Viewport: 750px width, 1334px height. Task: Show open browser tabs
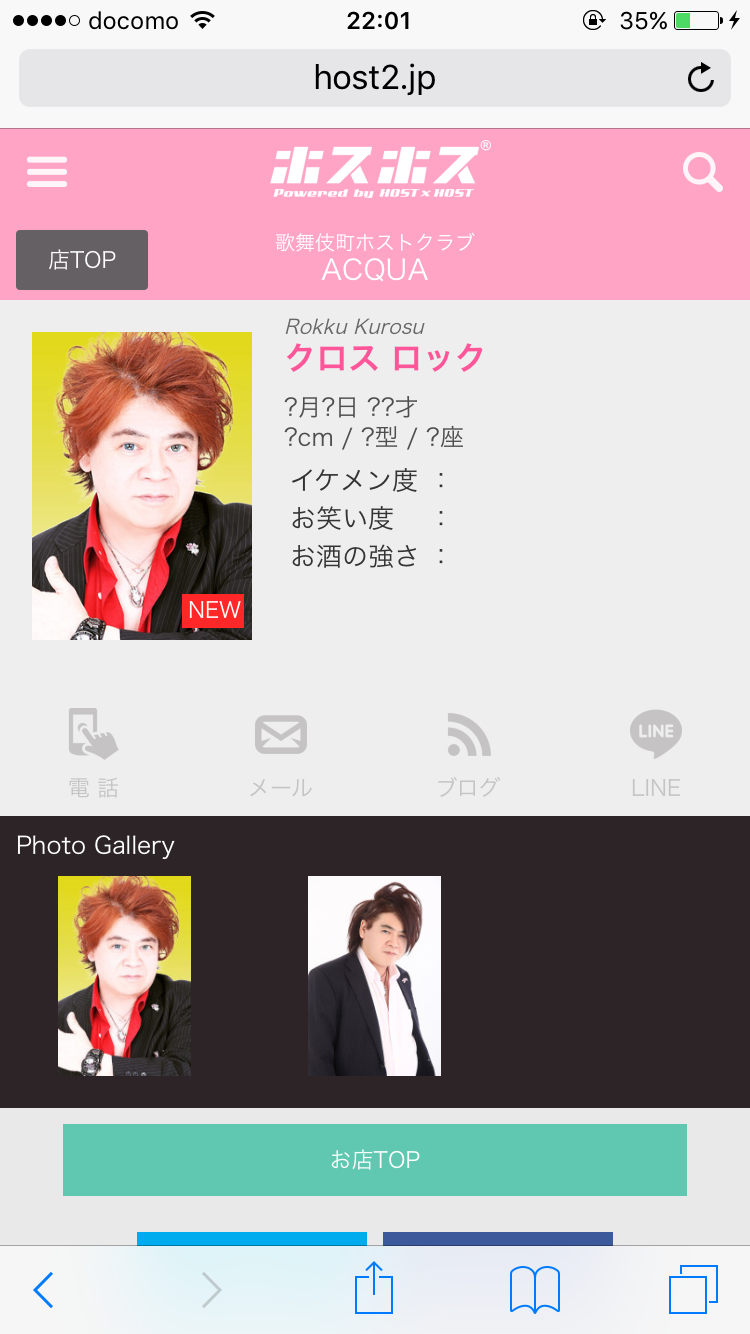click(x=693, y=1290)
